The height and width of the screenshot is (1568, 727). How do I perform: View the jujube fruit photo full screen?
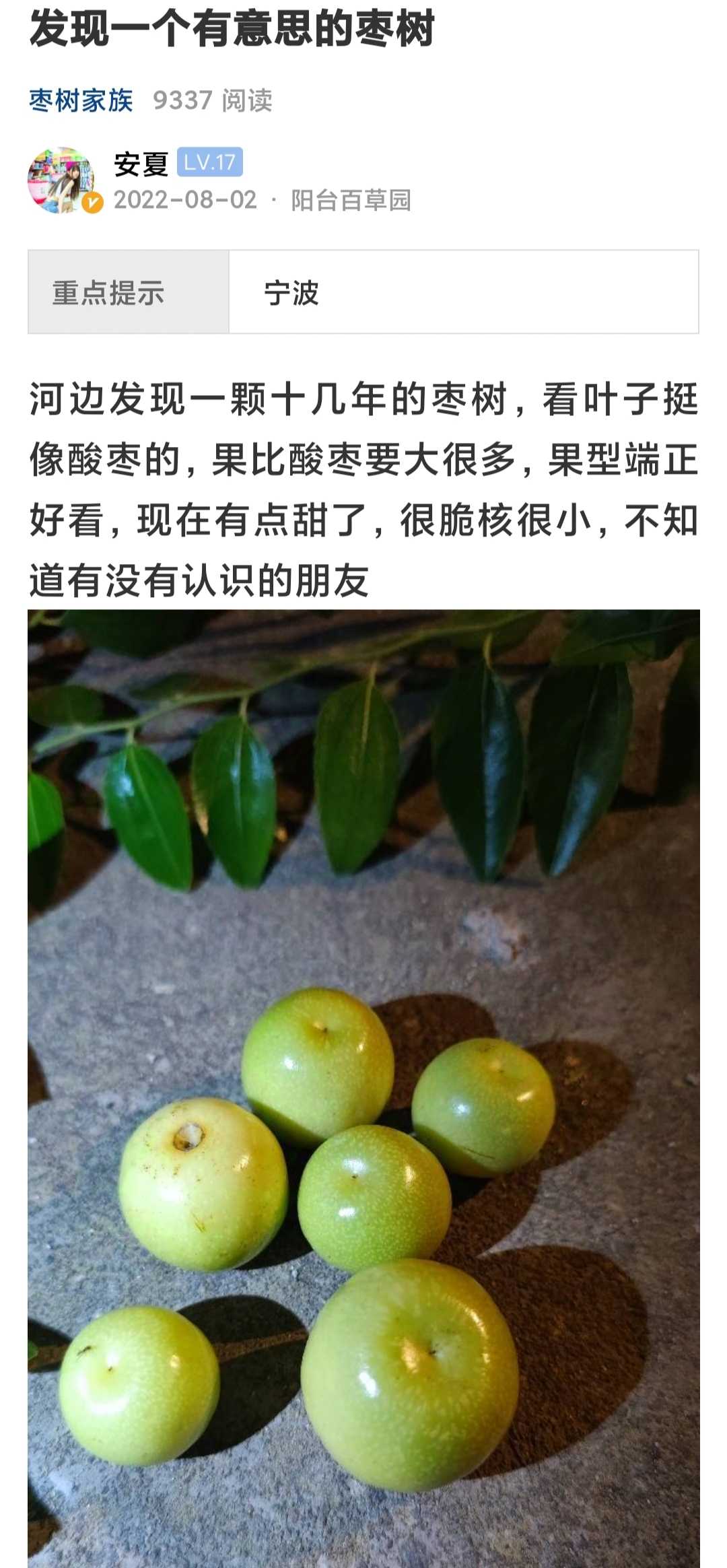point(363,1088)
